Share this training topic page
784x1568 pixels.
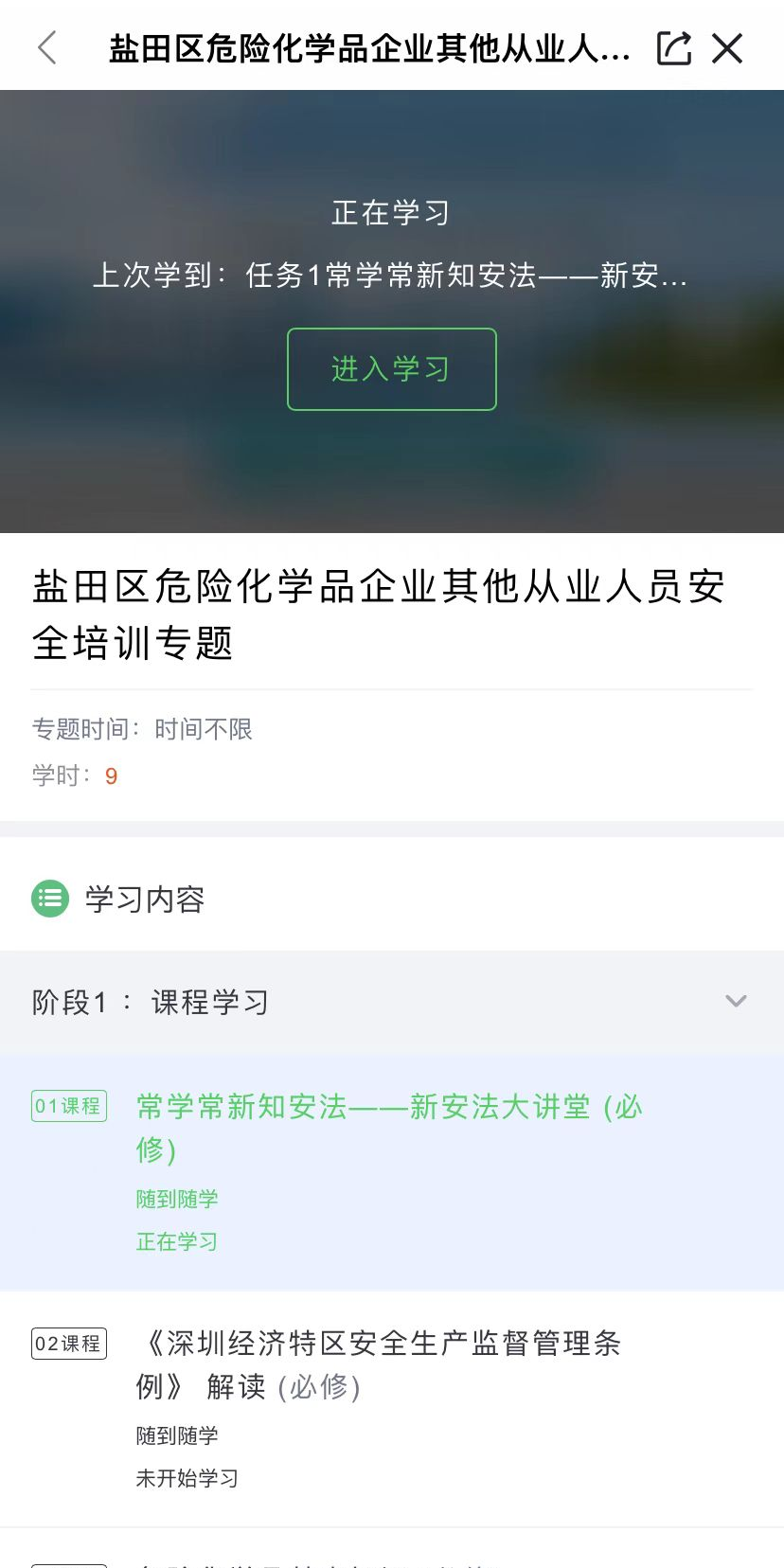tap(673, 47)
